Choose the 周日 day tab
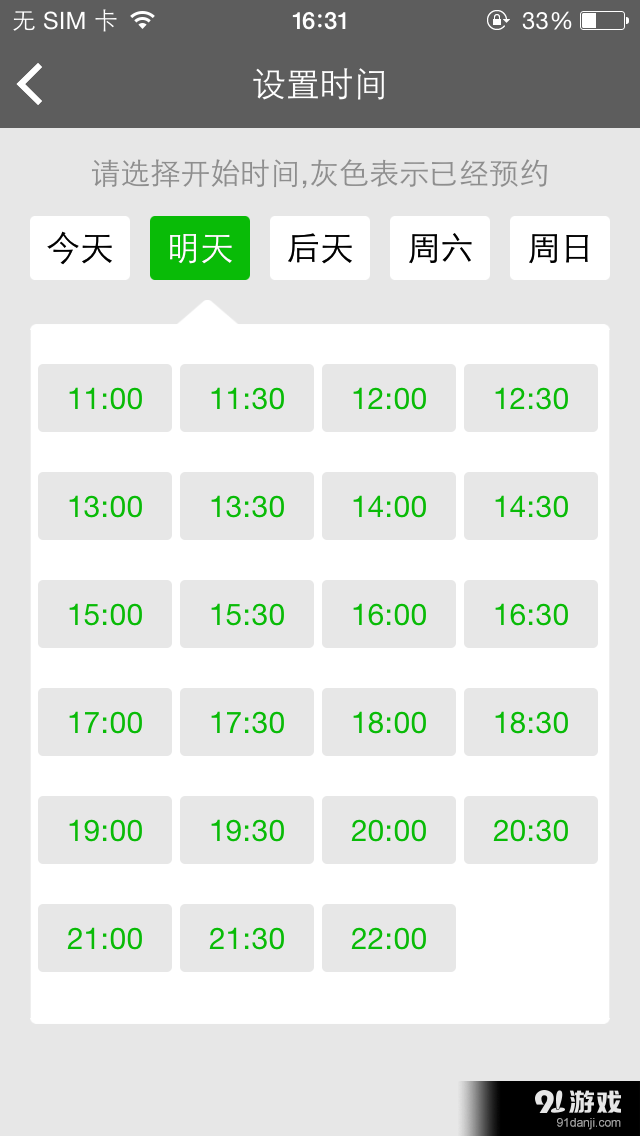Viewport: 640px width, 1136px height. 560,248
